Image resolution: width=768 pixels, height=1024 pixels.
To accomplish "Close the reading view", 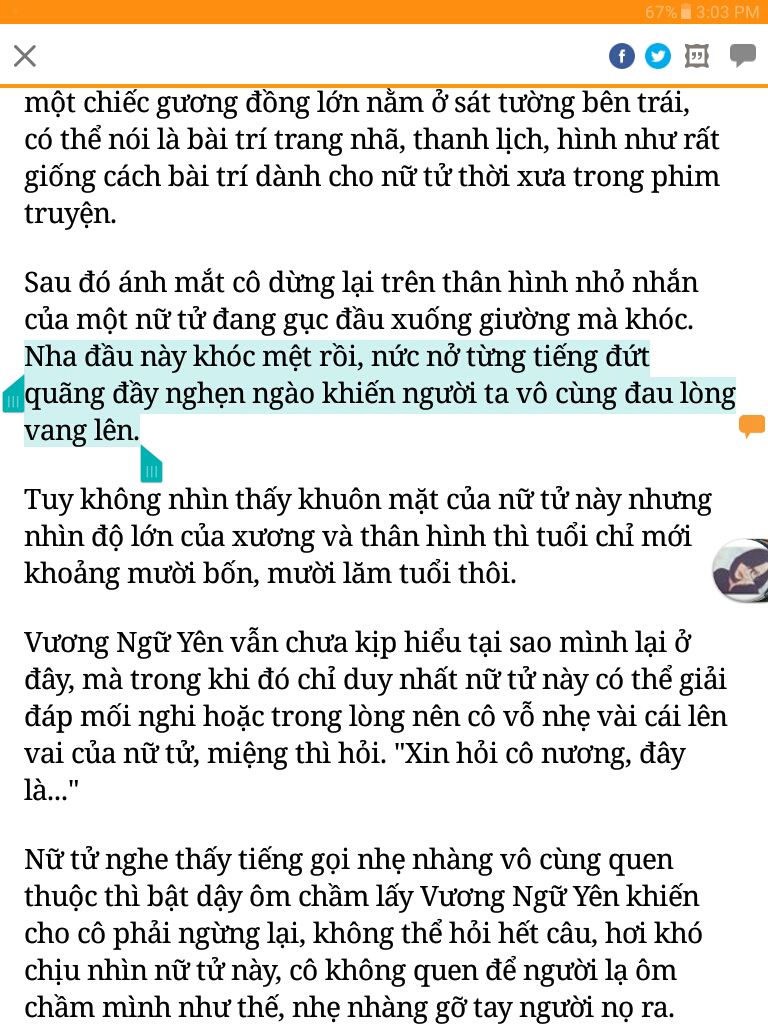I will pyautogui.click(x=25, y=56).
